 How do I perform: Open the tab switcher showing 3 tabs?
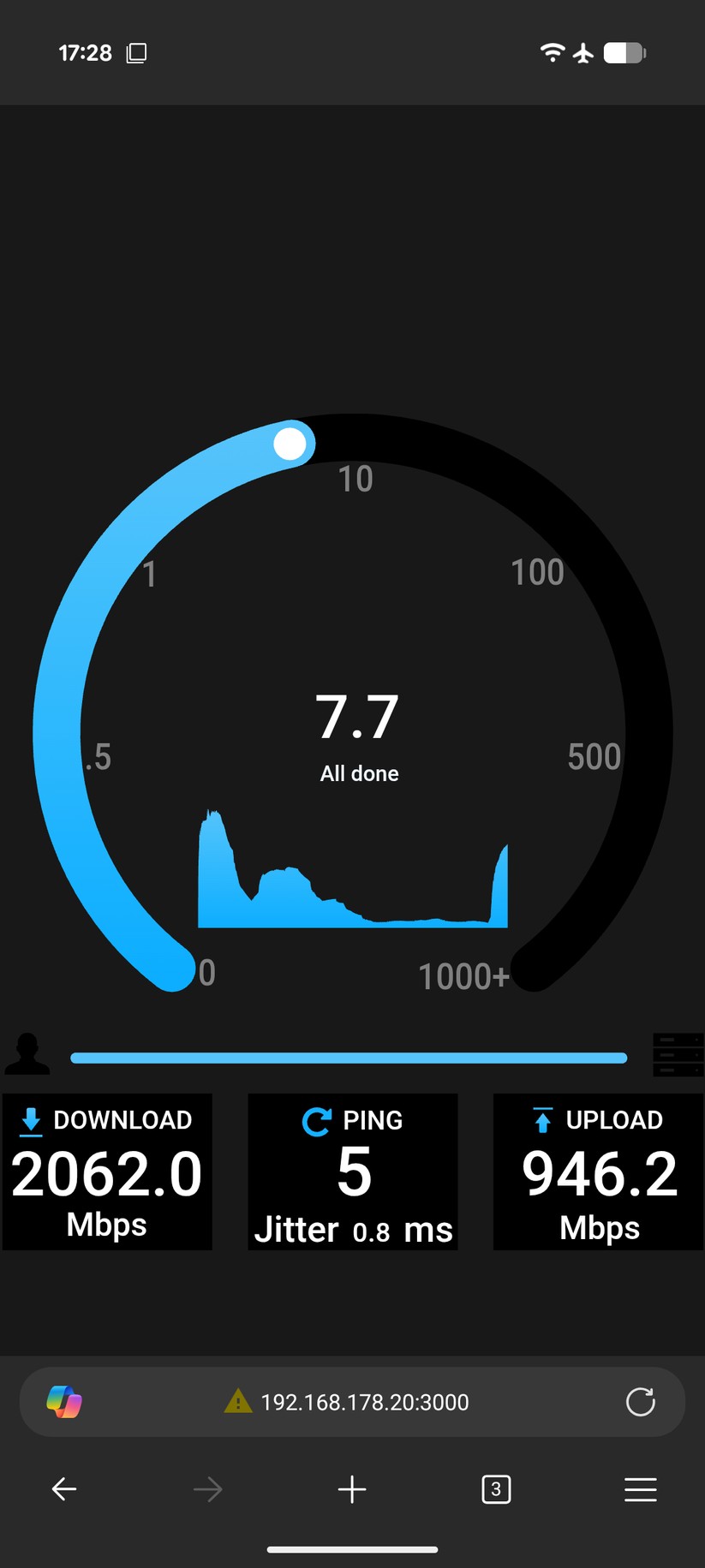[x=495, y=1489]
